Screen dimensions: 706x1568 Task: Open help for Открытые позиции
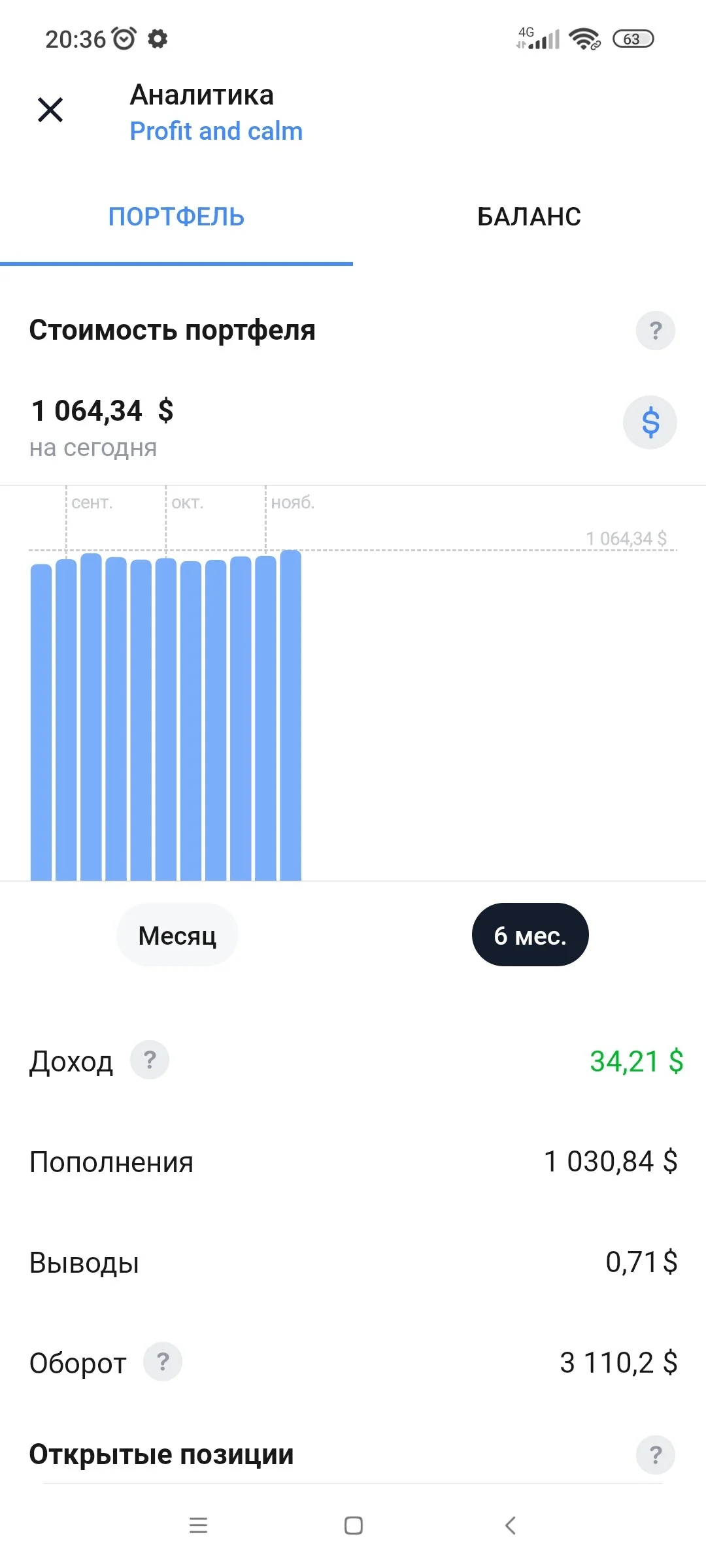[x=656, y=1454]
